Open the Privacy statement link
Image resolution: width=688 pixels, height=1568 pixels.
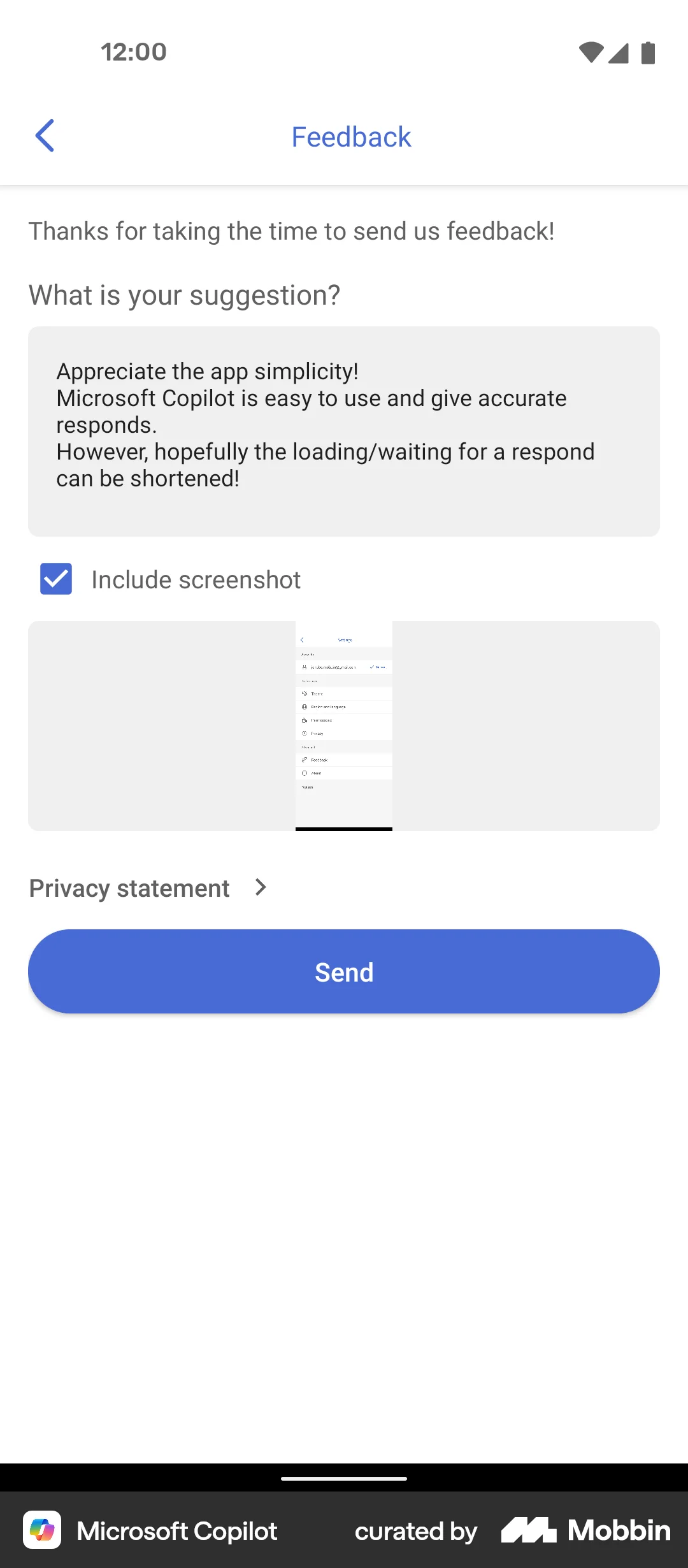click(128, 887)
